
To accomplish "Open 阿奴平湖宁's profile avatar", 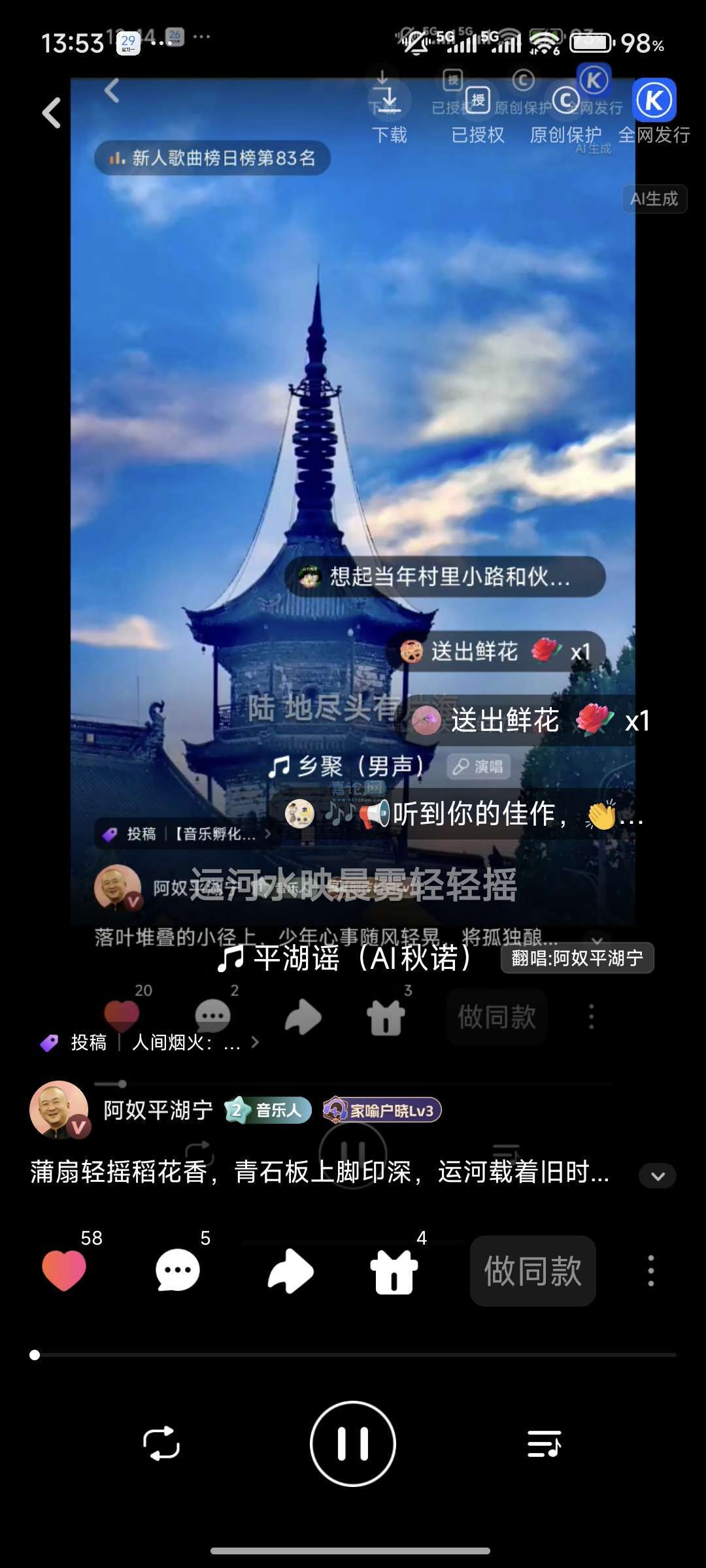I will 59,1109.
